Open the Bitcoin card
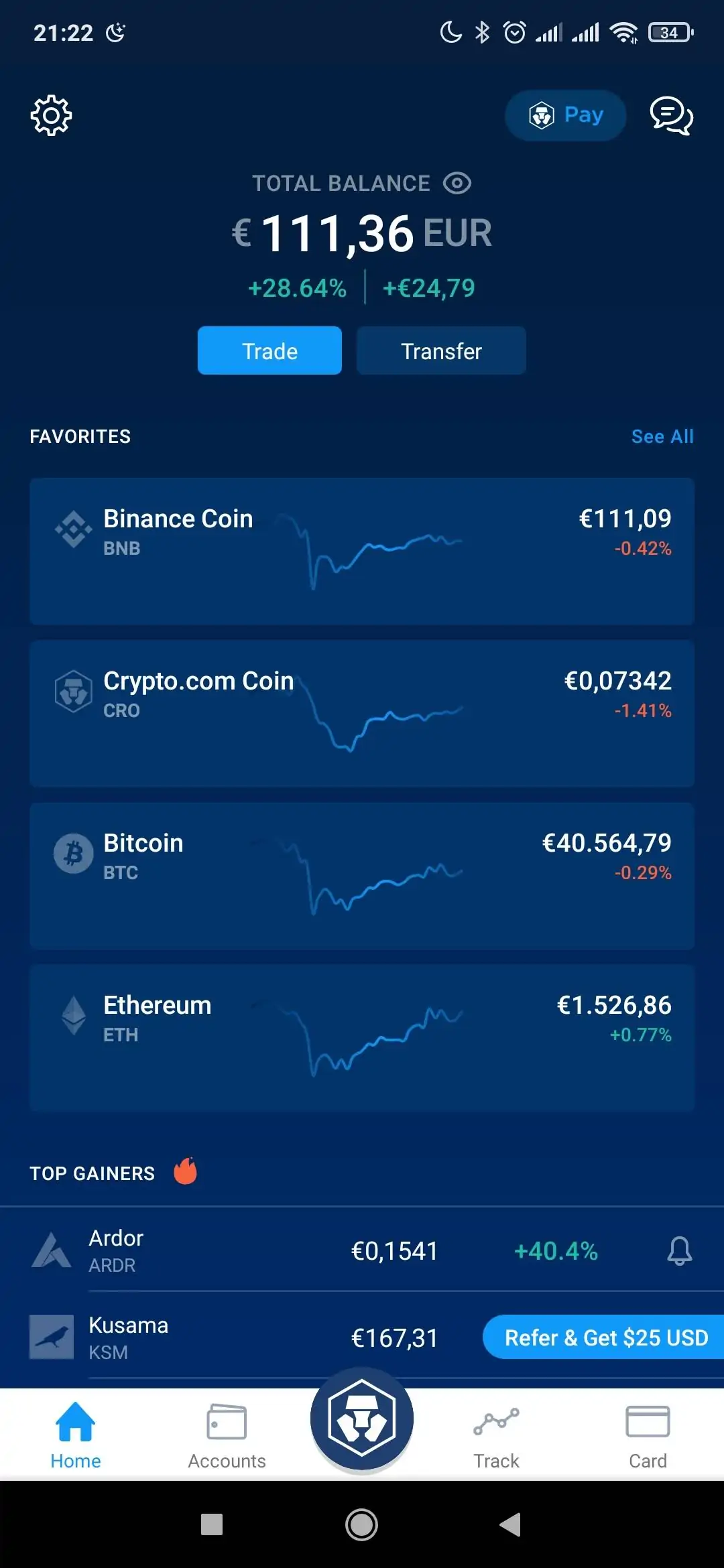Image resolution: width=724 pixels, height=1568 pixels. pos(362,875)
